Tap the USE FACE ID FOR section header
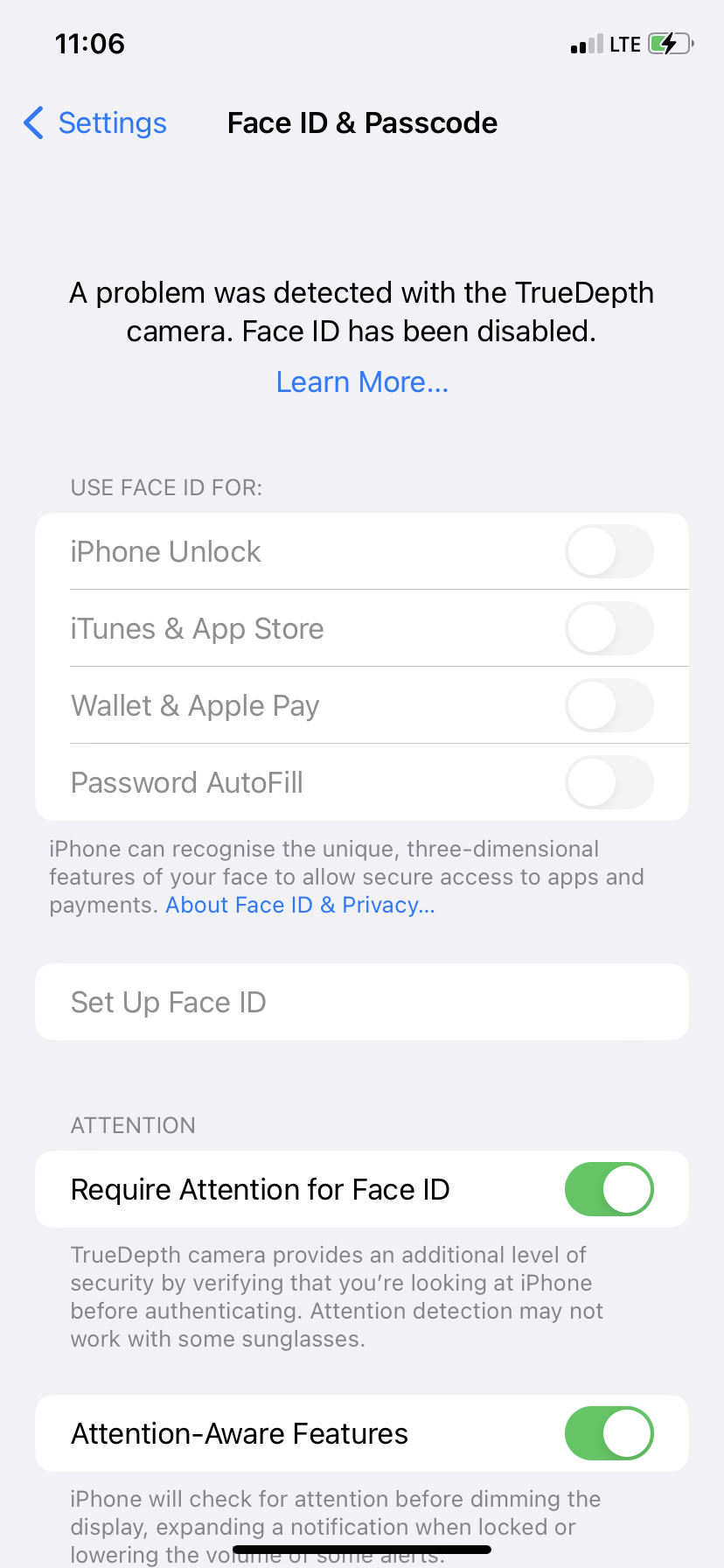This screenshot has width=724, height=1568. point(165,487)
